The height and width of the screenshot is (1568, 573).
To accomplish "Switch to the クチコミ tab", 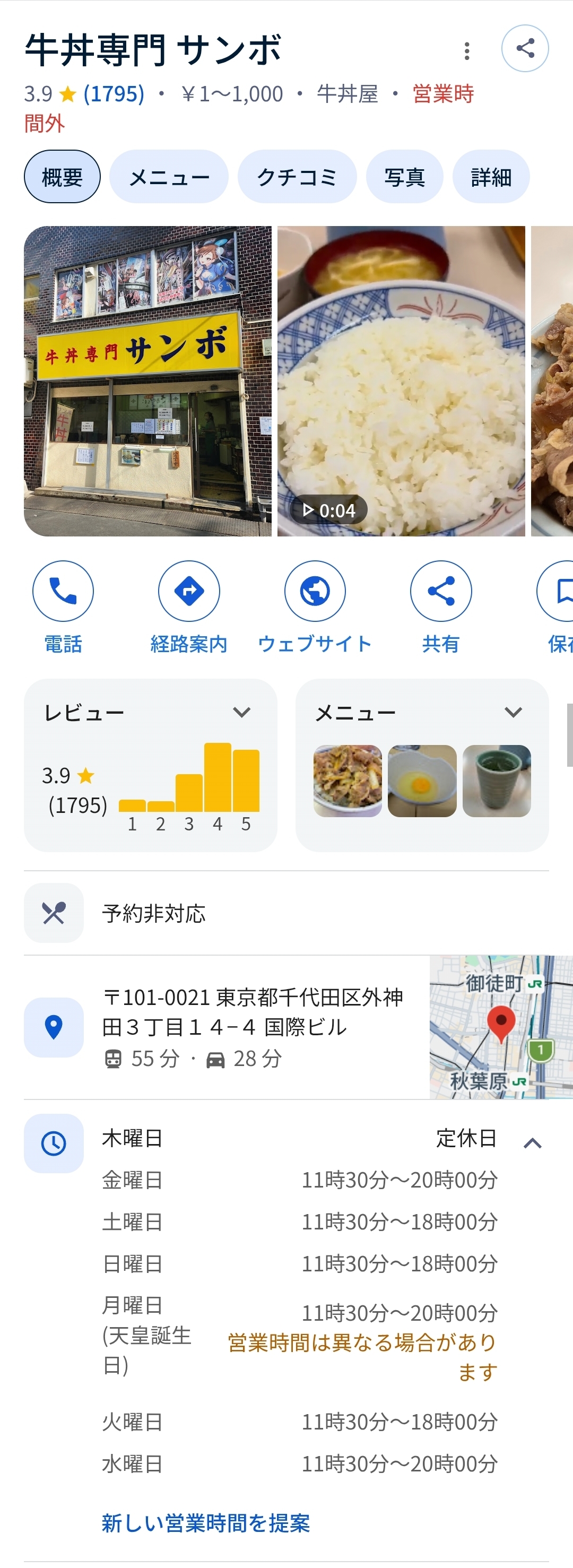I will [x=297, y=177].
